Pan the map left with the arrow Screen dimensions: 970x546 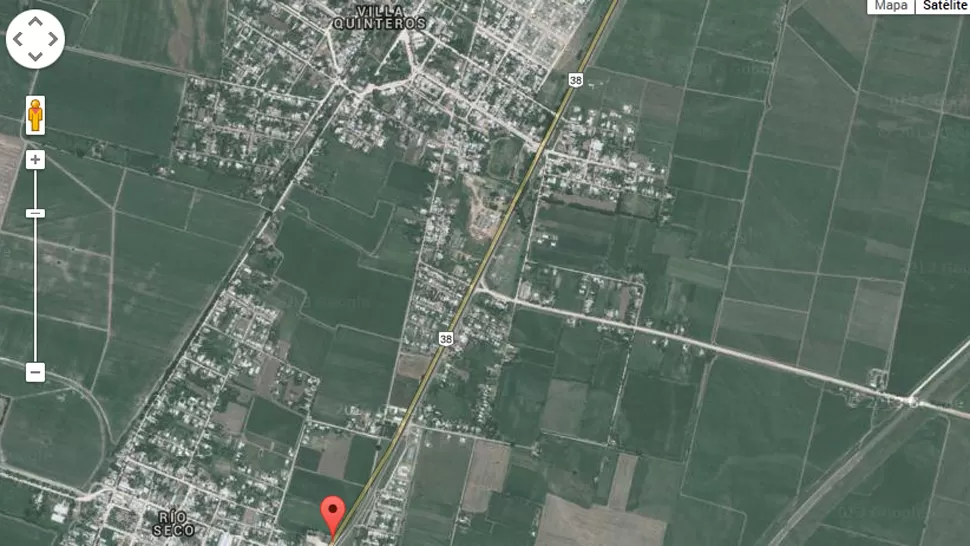click(x=18, y=39)
